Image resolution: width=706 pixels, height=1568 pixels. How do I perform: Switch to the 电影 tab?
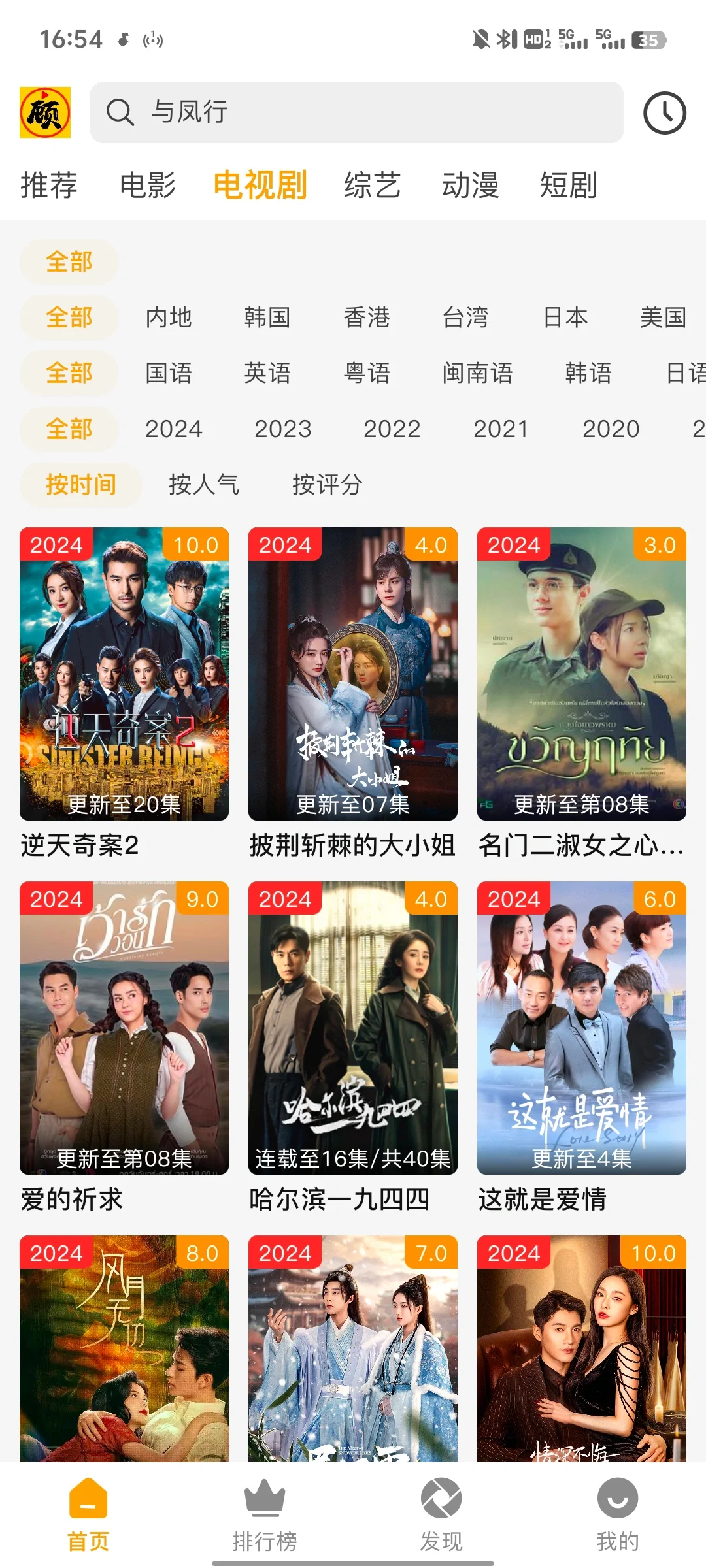148,186
